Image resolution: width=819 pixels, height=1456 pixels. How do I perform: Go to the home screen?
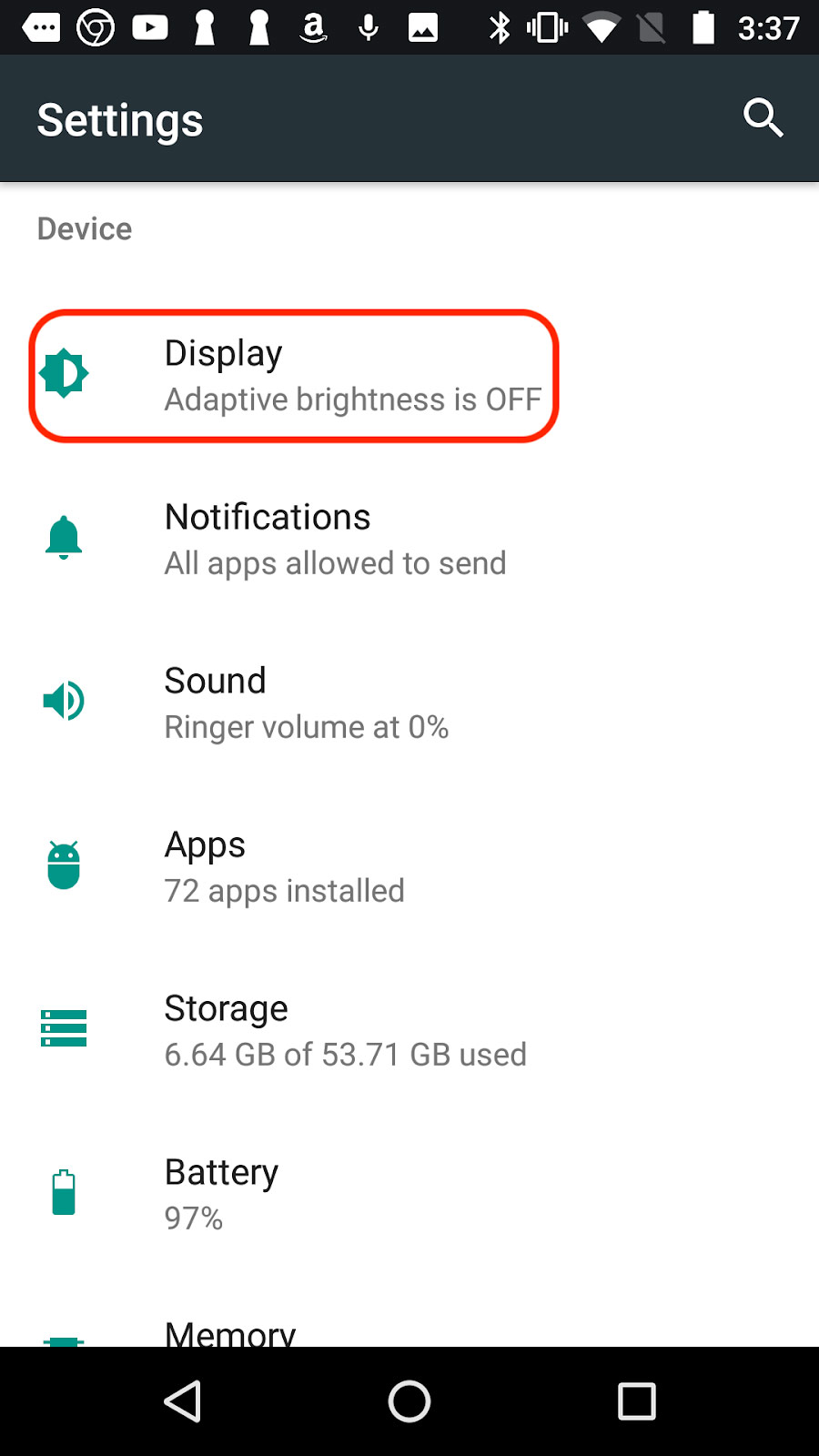click(409, 1401)
